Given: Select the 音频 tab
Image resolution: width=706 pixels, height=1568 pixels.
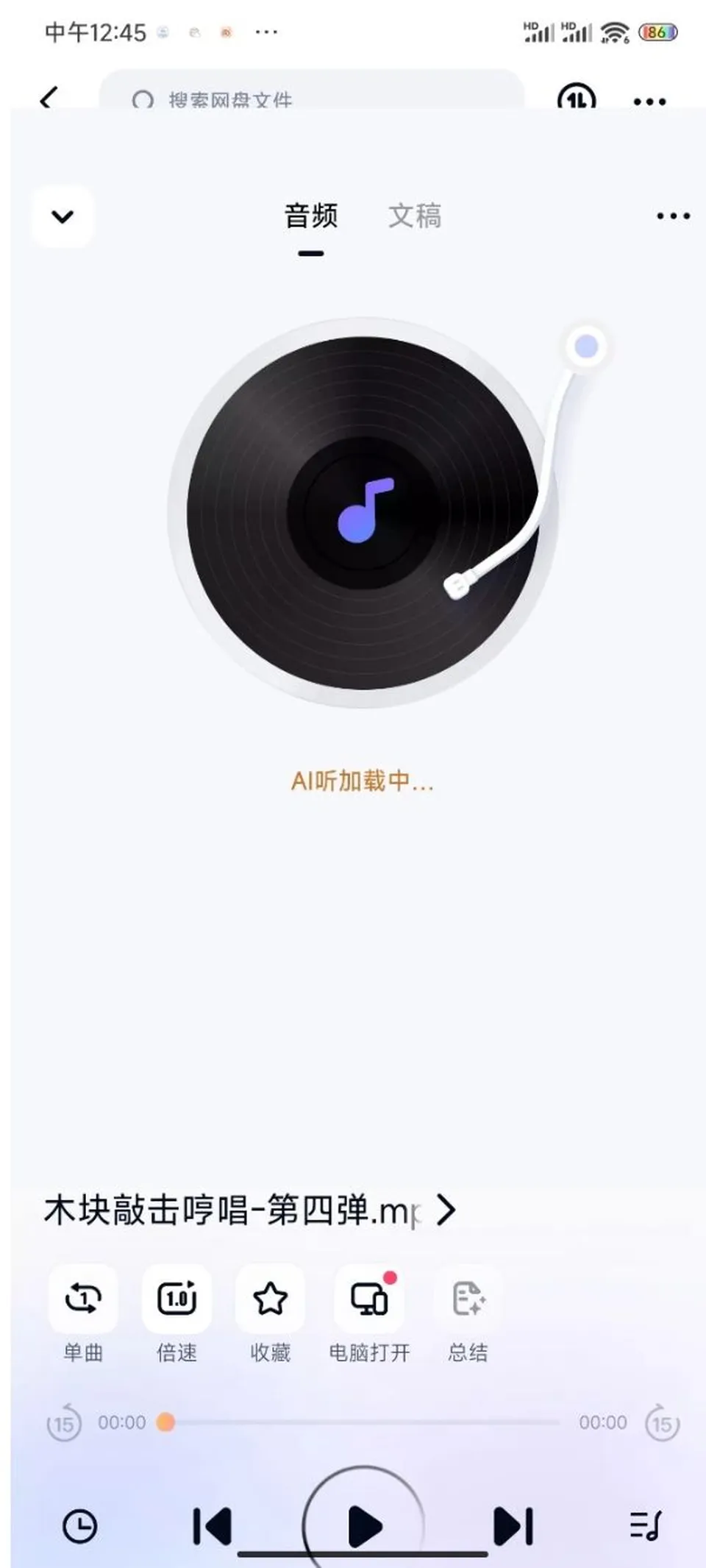Looking at the screenshot, I should [311, 216].
